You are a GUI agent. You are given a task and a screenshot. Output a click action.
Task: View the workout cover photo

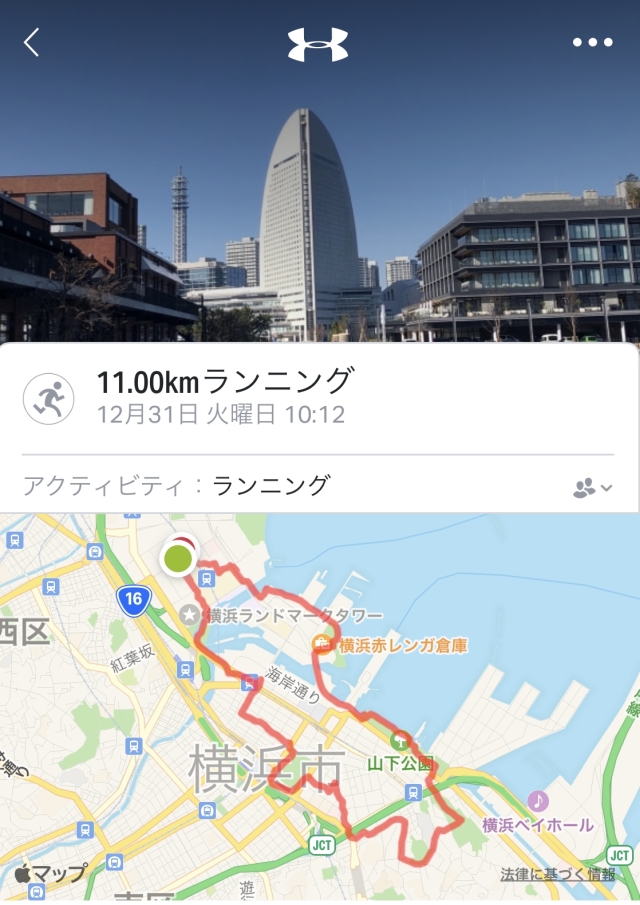tap(320, 200)
